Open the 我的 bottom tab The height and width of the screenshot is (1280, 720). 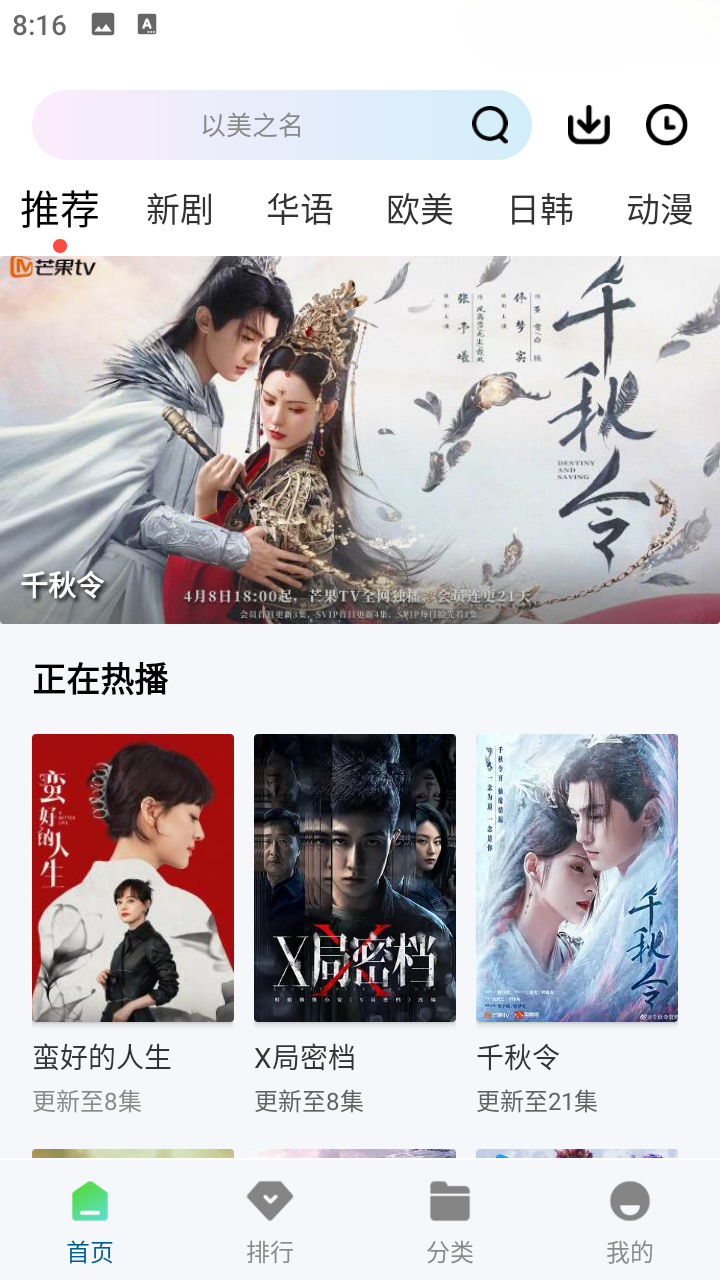630,1220
